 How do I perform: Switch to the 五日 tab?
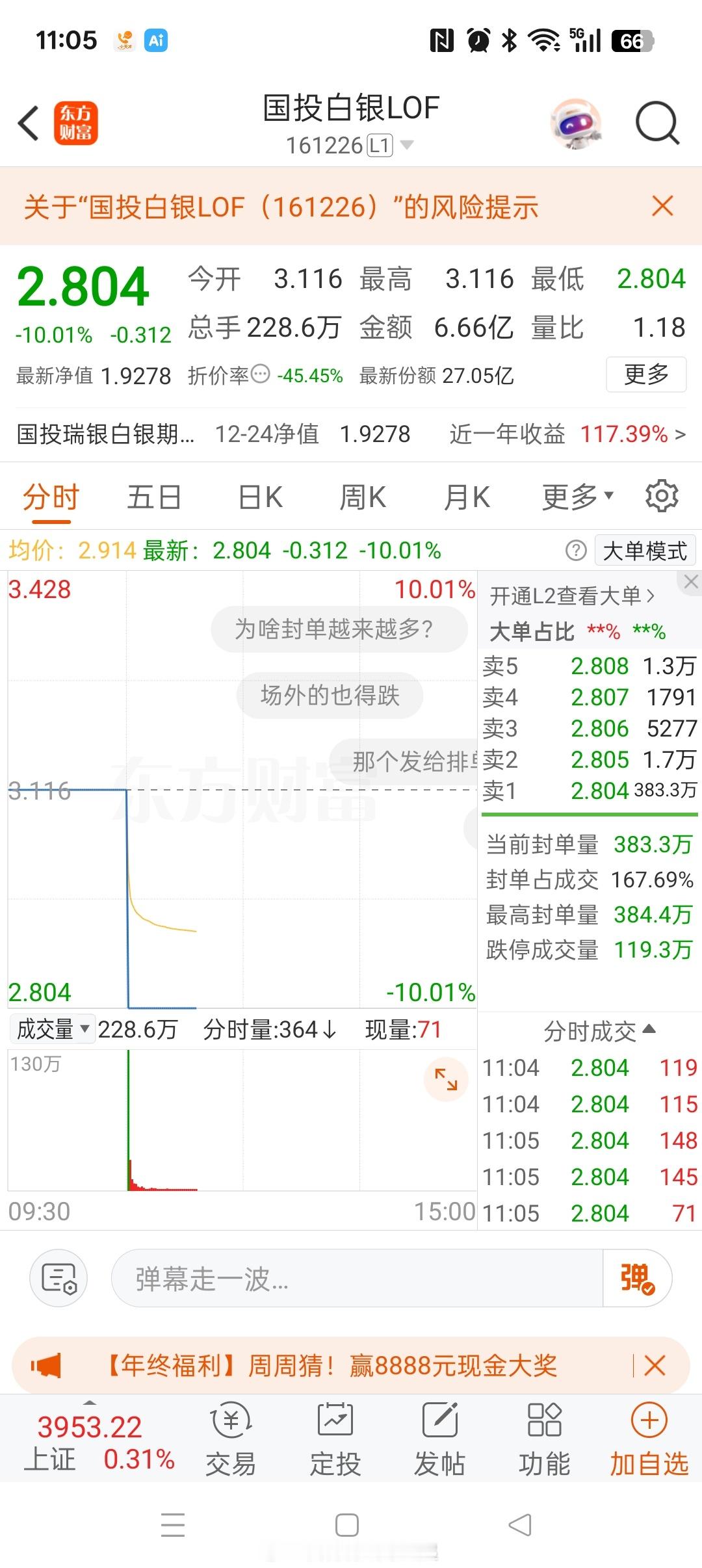(153, 495)
